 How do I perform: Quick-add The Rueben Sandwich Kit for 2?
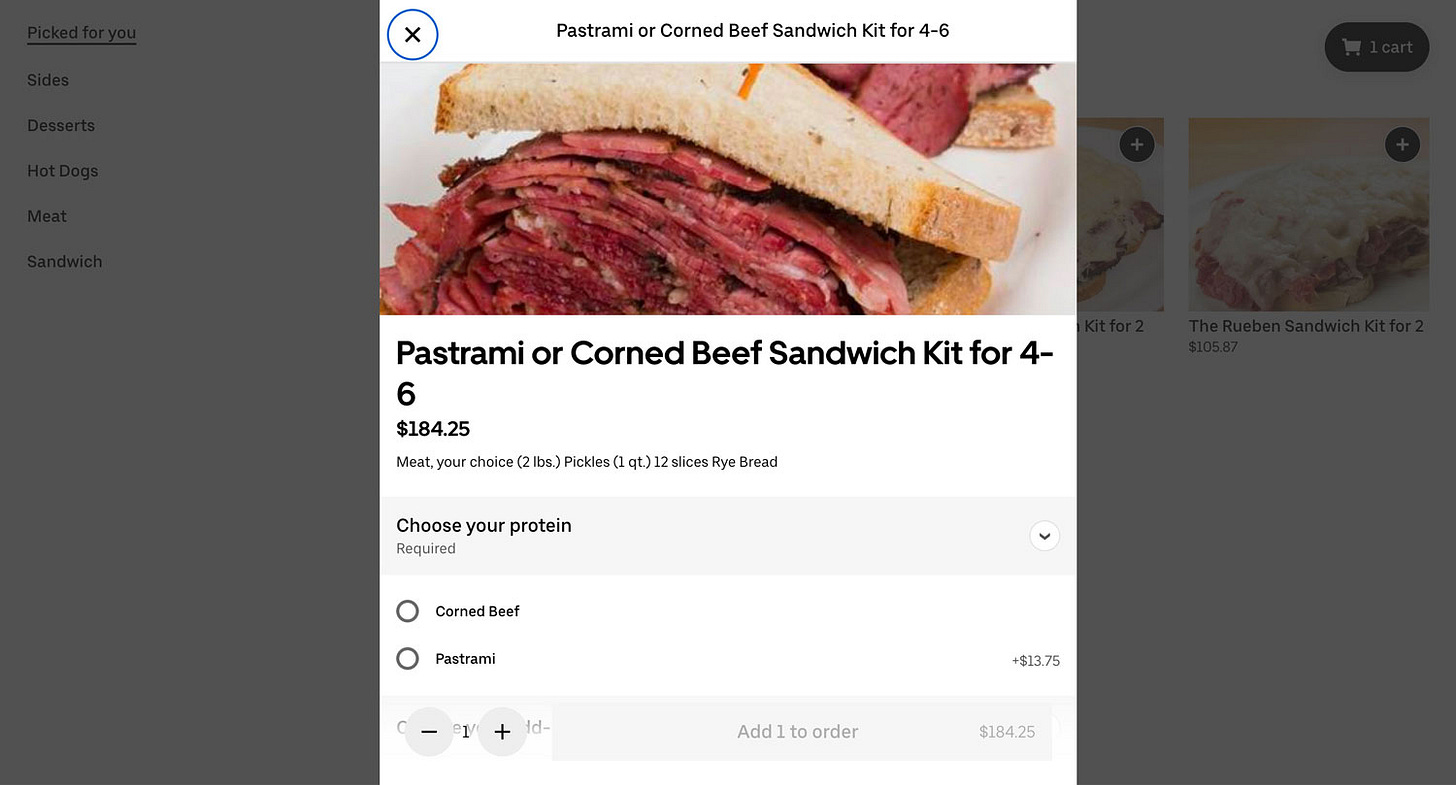[1402, 145]
